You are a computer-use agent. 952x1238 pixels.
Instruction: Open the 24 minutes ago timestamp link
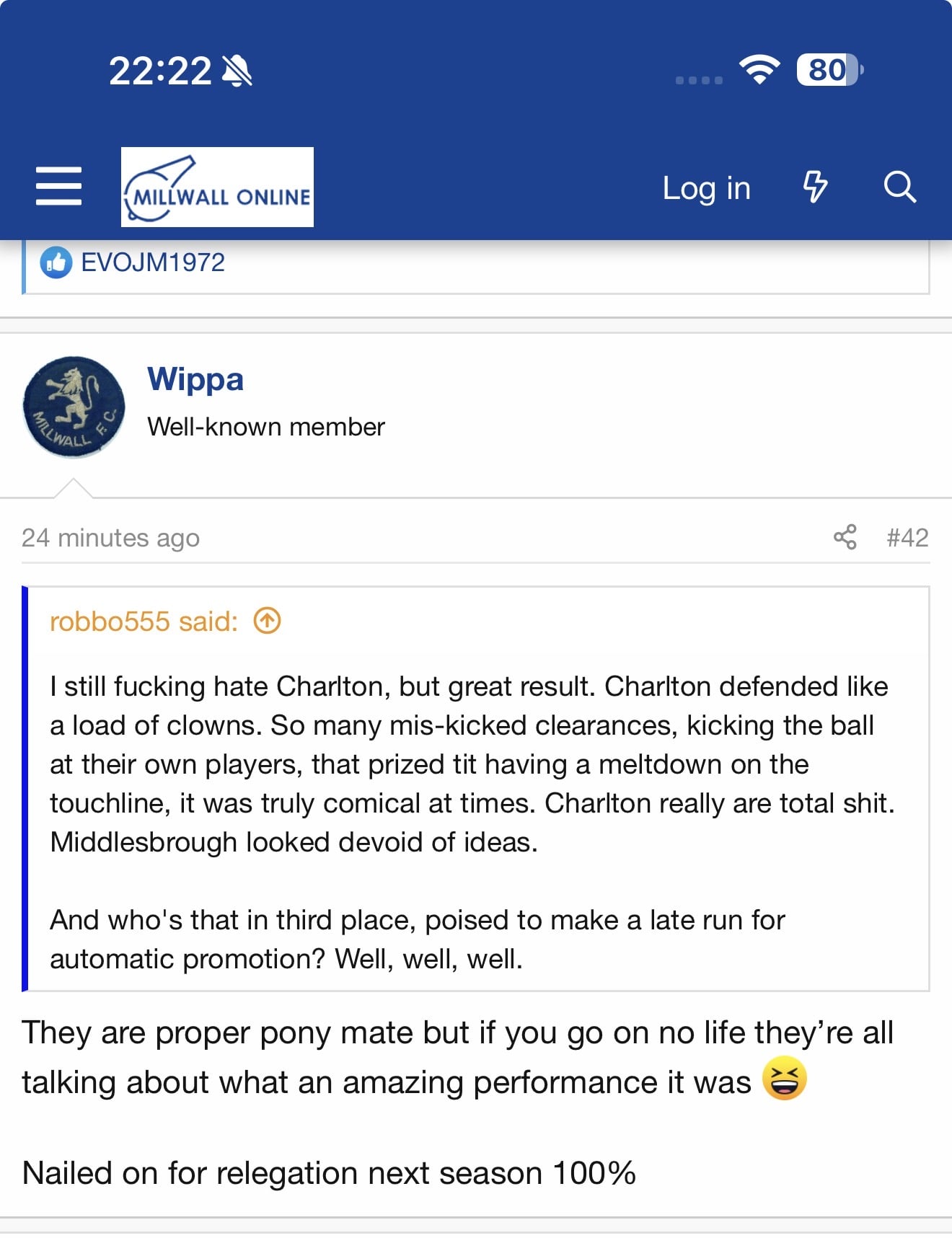(x=110, y=538)
